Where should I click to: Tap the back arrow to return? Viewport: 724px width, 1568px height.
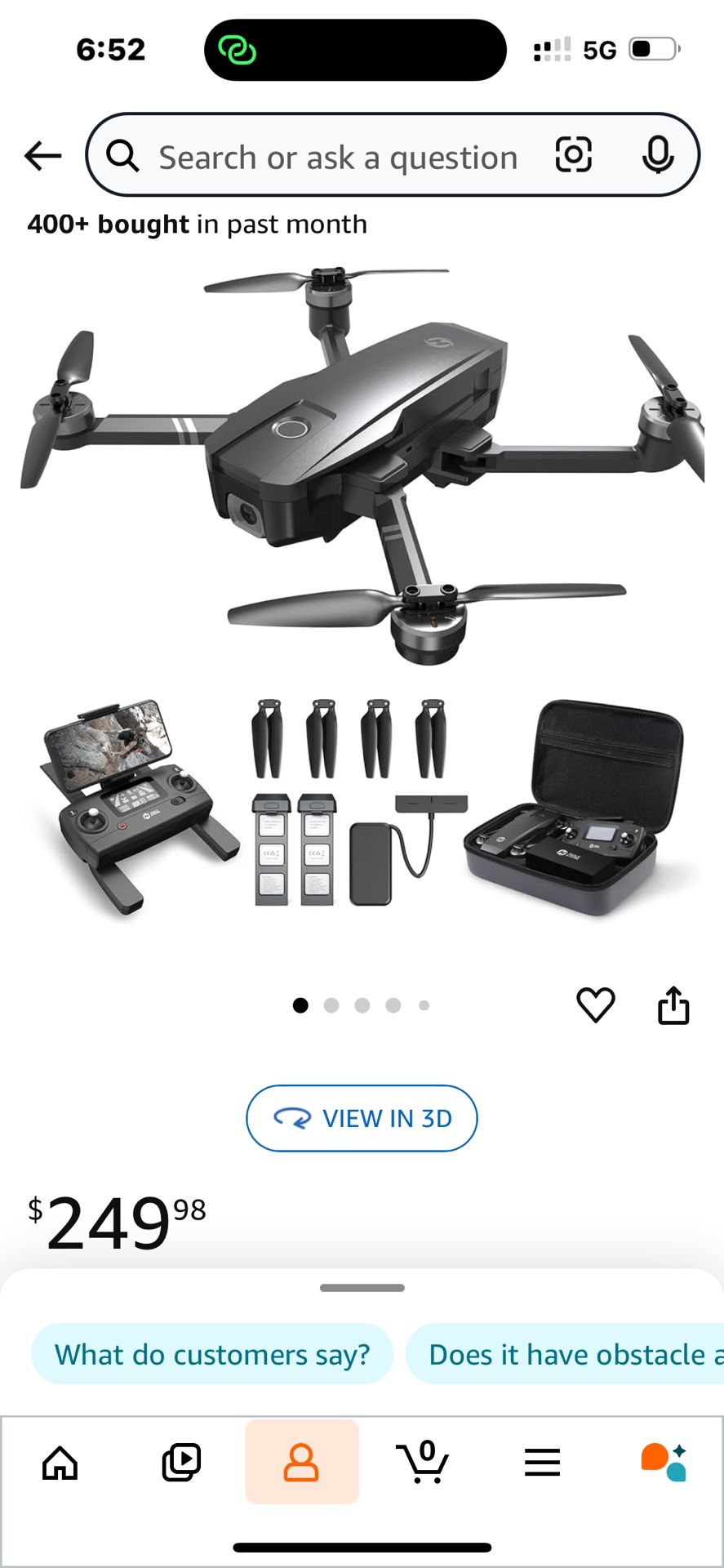[42, 155]
